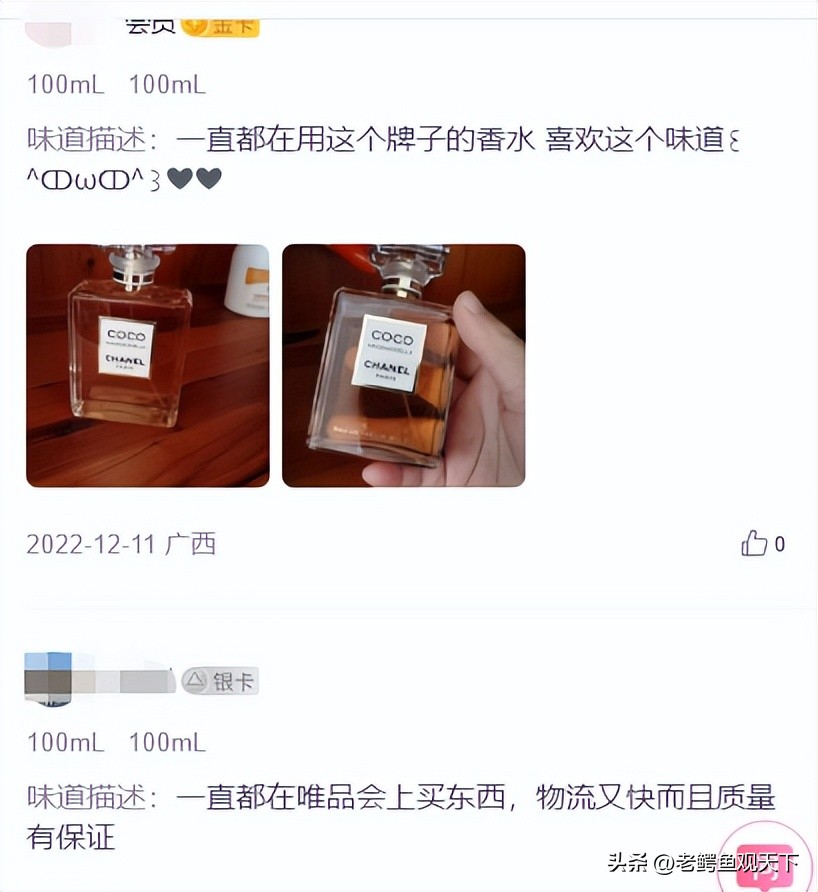Tap the 银卡 membership badge on the second review

[x=218, y=679]
